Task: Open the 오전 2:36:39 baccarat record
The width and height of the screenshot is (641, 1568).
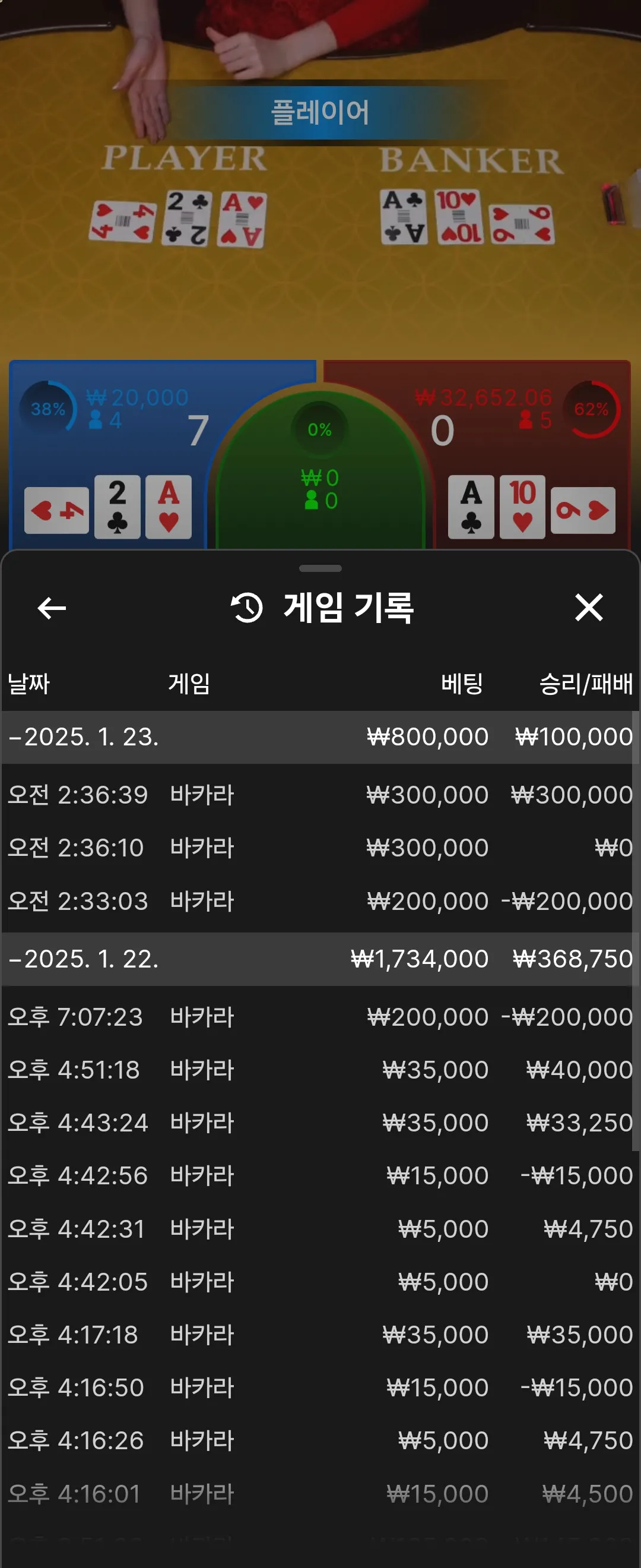Action: (x=320, y=795)
